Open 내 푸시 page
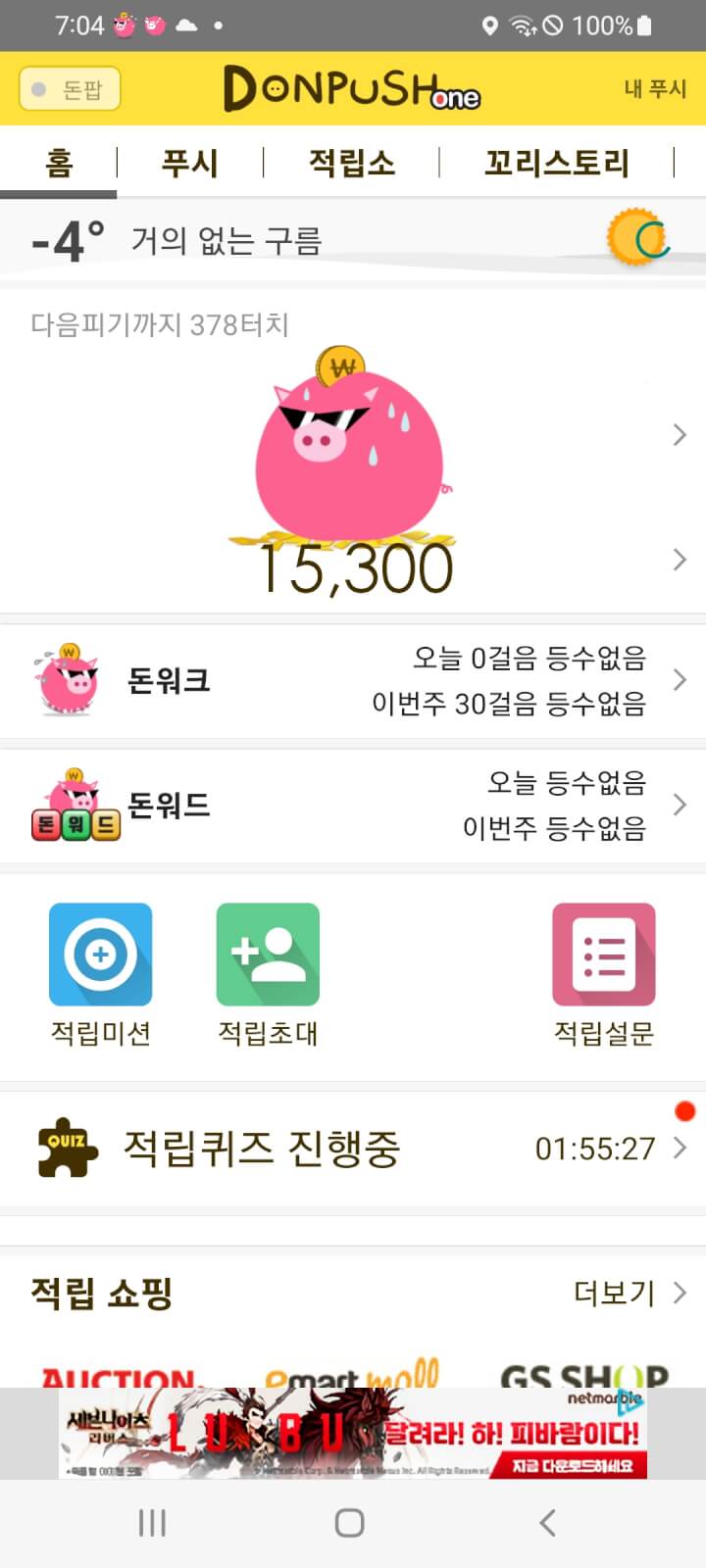Image resolution: width=706 pixels, height=1568 pixels. 654,89
